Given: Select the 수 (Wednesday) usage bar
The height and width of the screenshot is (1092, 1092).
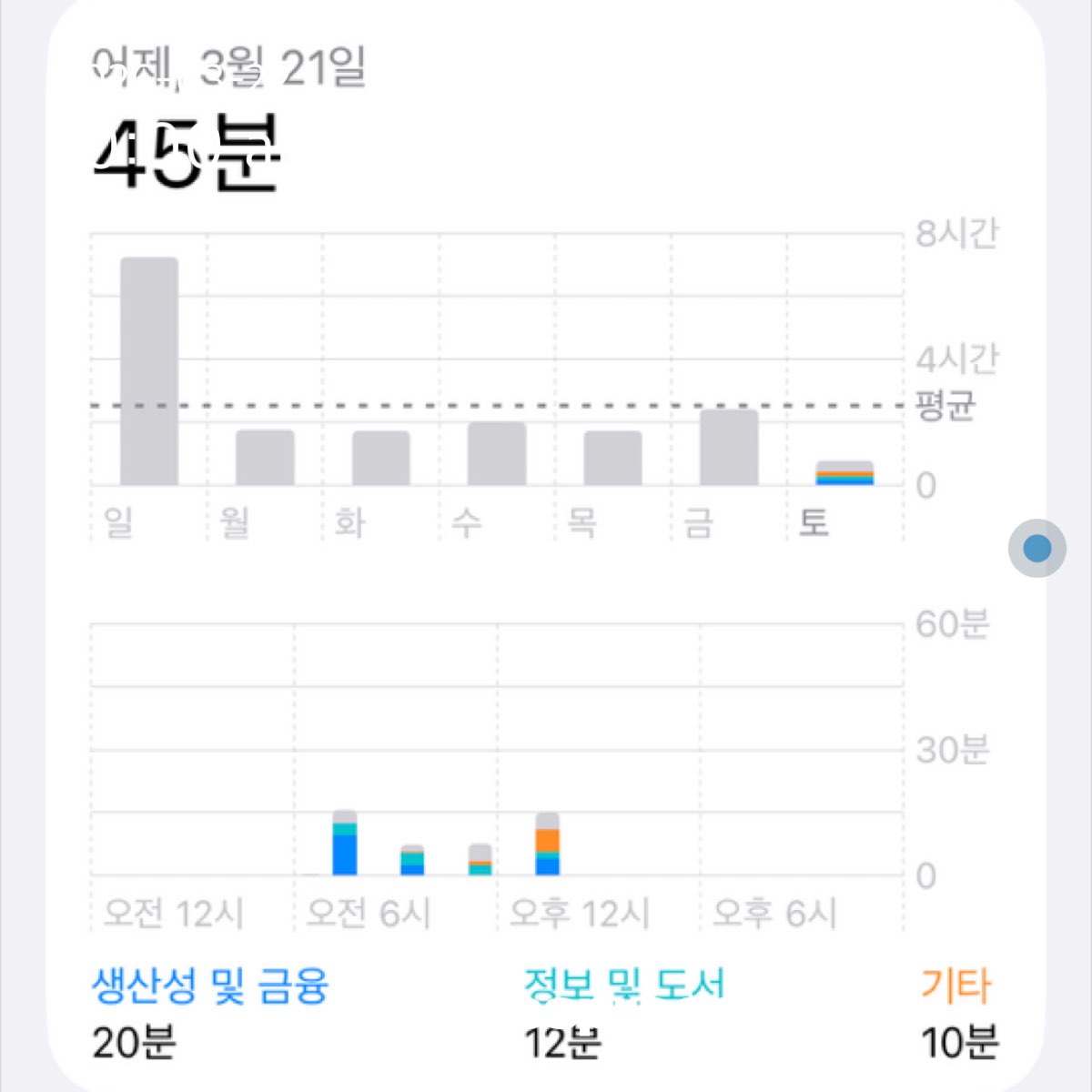Looking at the screenshot, I should point(497,453).
